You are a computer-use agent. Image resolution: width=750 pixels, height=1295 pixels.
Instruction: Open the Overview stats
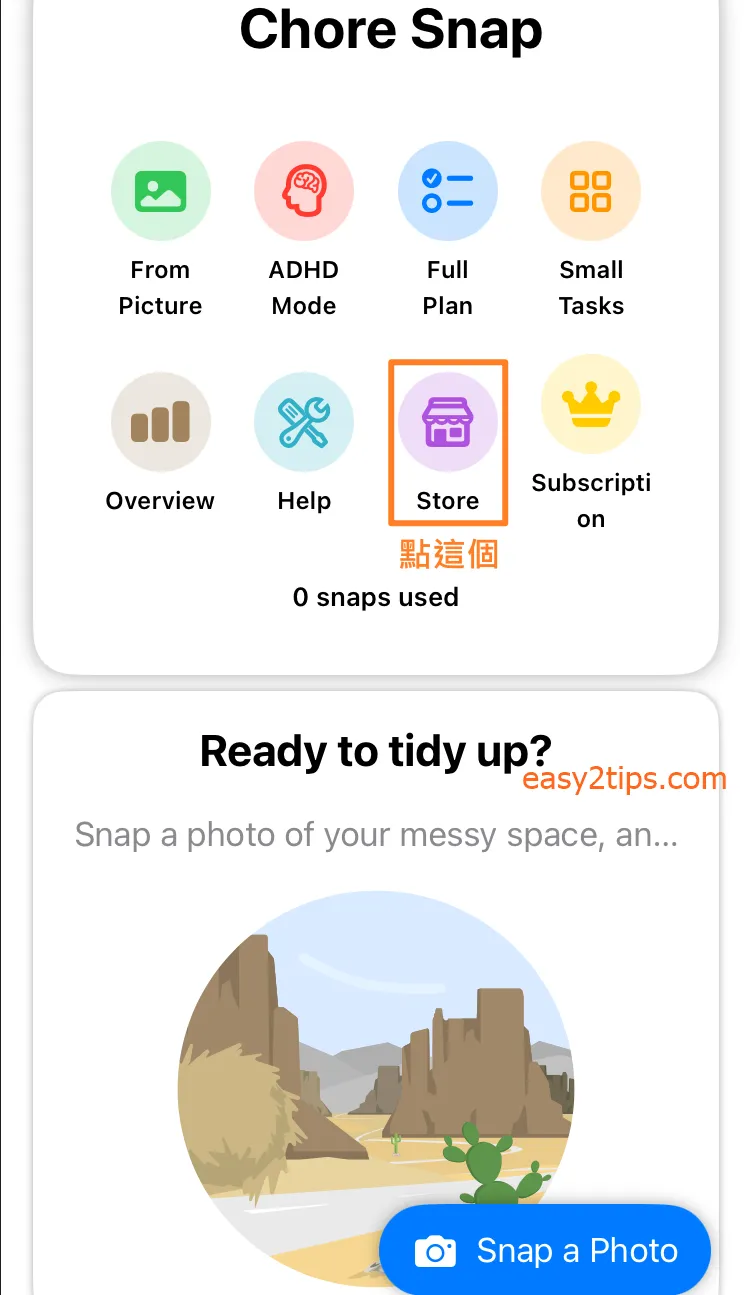coord(160,422)
